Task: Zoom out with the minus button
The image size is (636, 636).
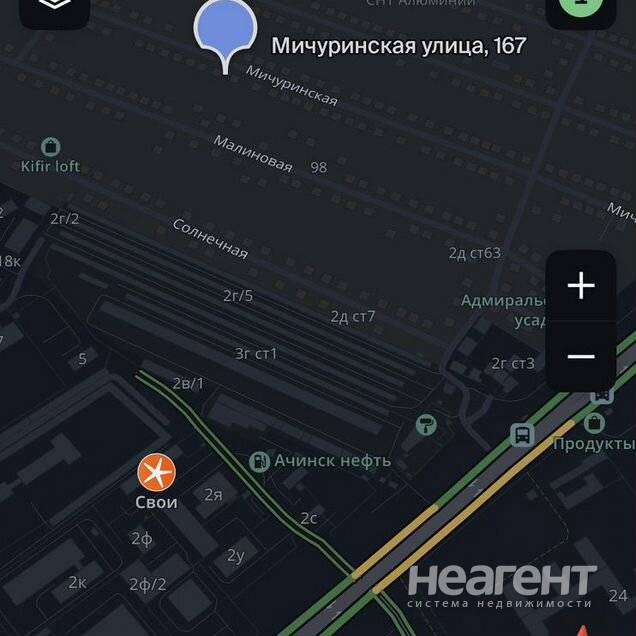Action: [x=581, y=356]
